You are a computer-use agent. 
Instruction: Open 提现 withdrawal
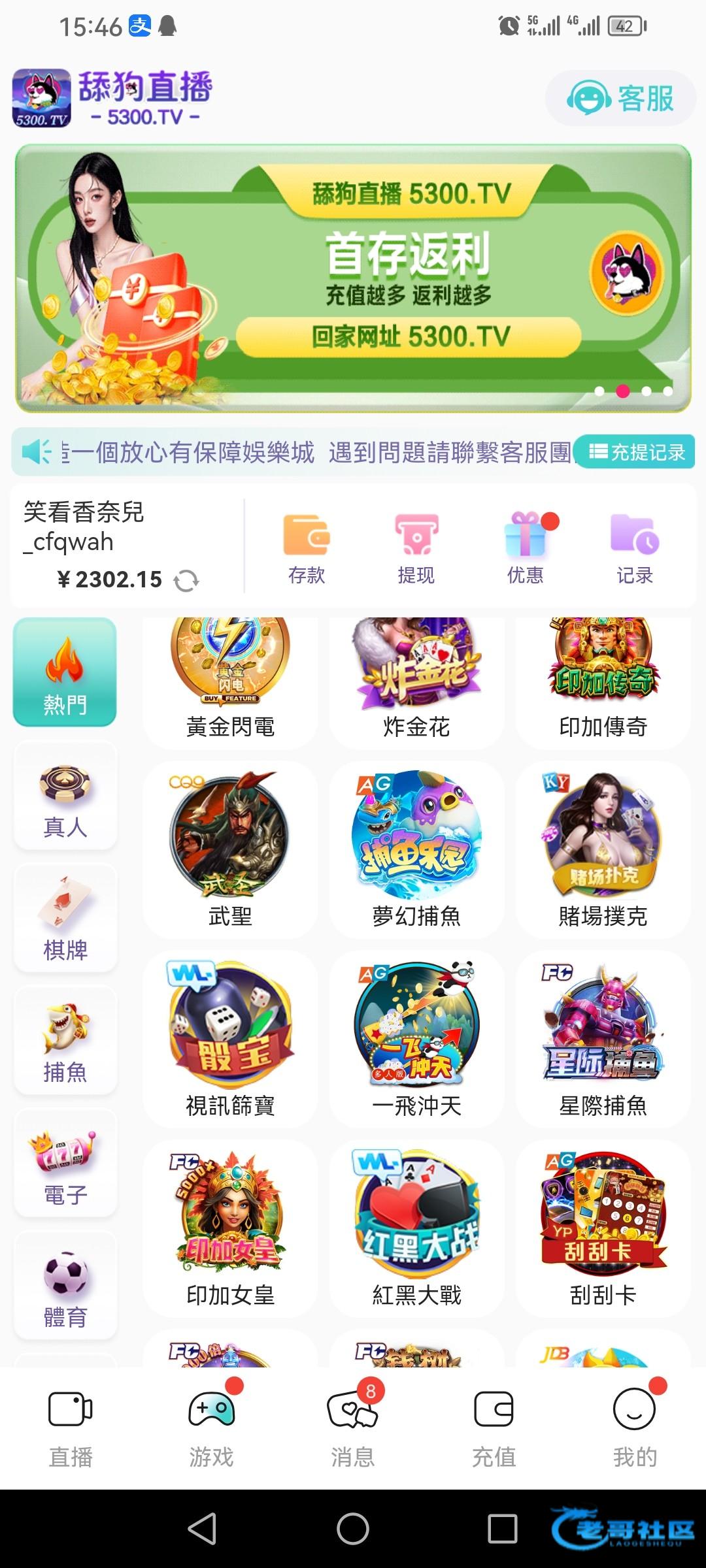pyautogui.click(x=416, y=547)
